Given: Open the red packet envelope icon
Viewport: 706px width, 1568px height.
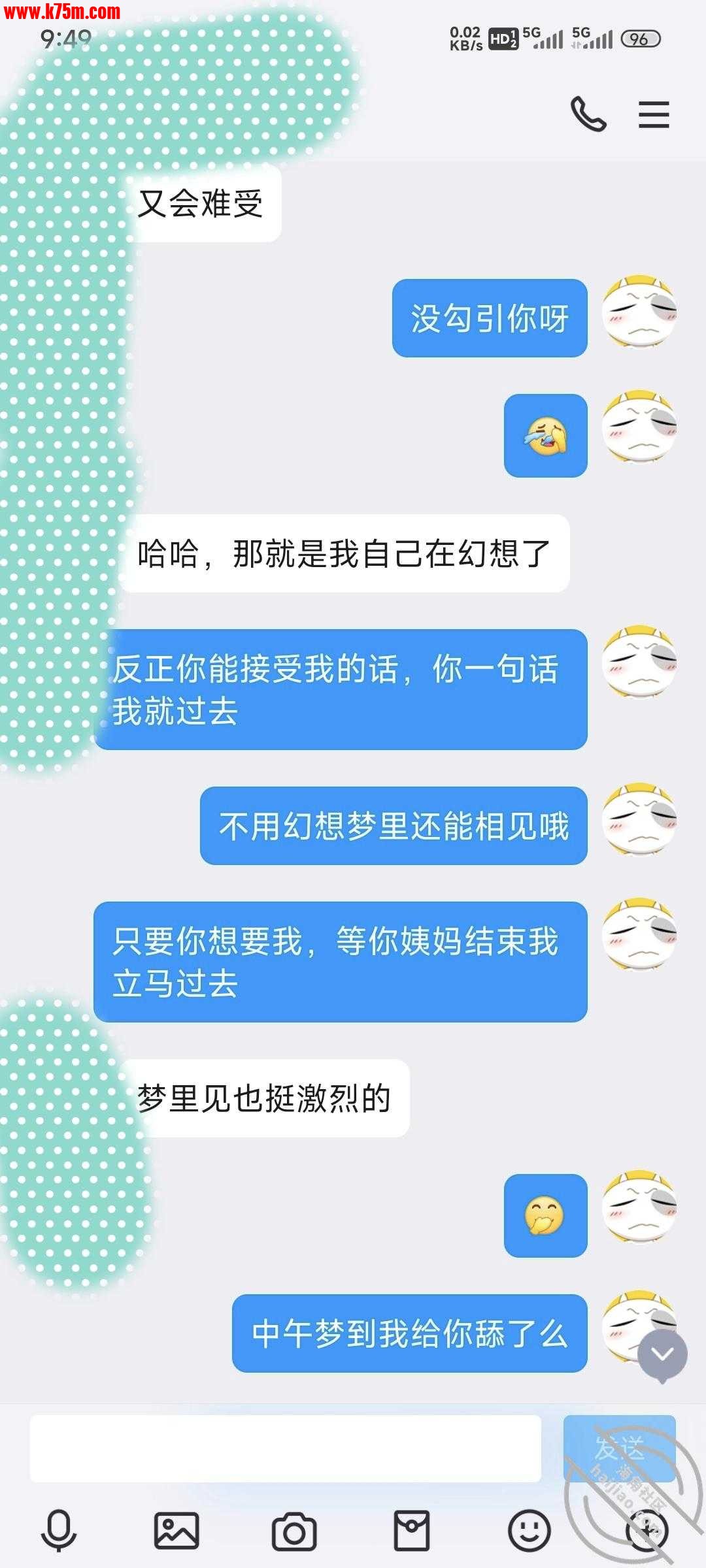Looking at the screenshot, I should (x=412, y=1530).
